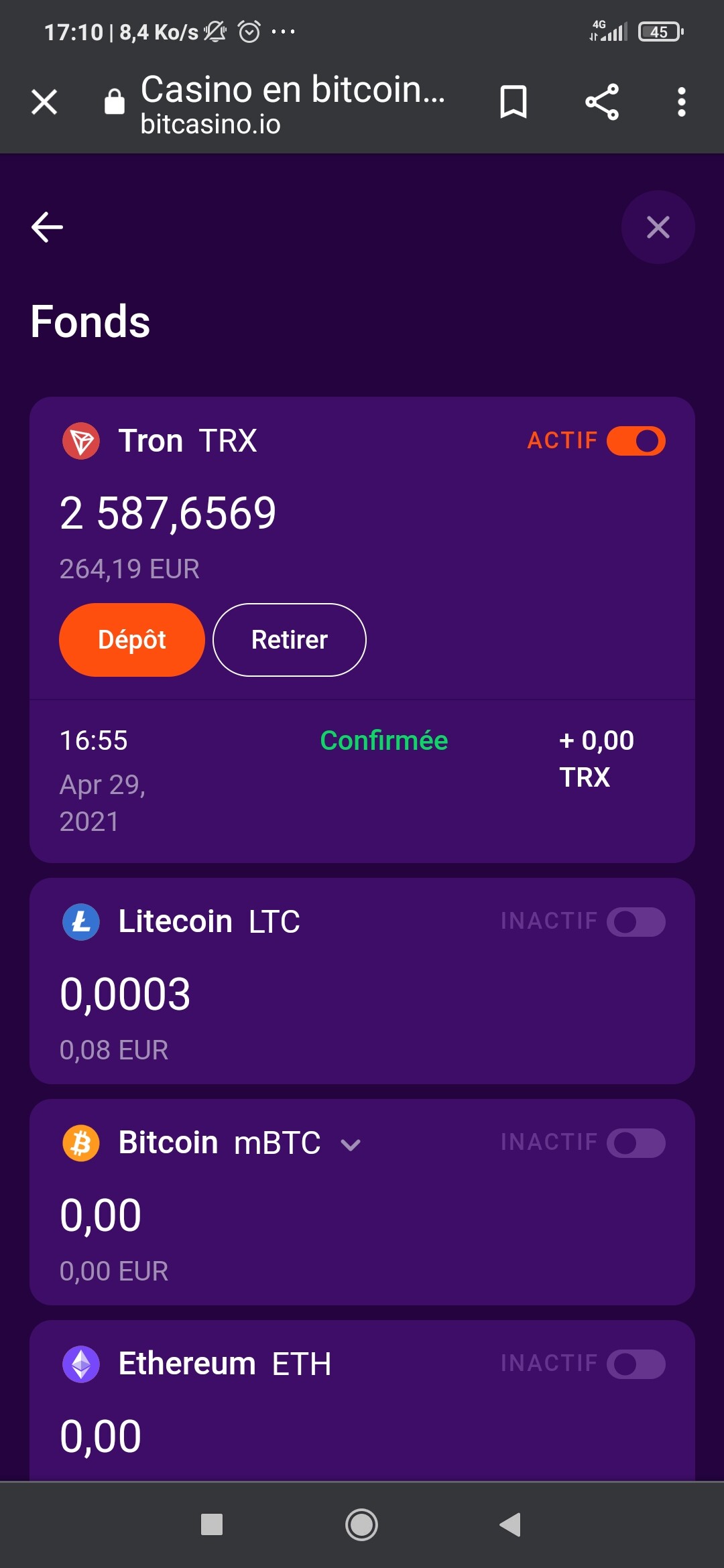Open recent apps from navigation bar
The image size is (724, 1568).
pyautogui.click(x=212, y=1524)
